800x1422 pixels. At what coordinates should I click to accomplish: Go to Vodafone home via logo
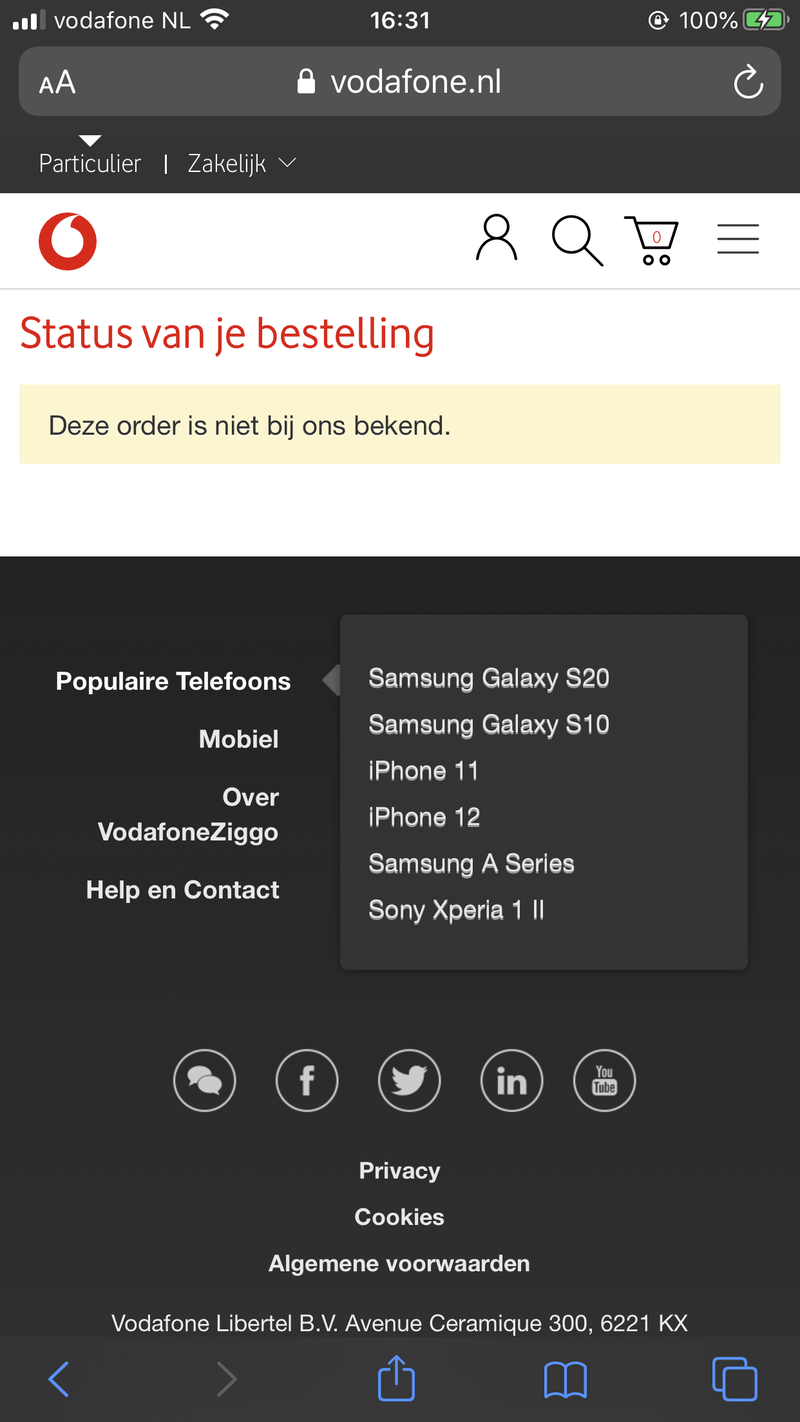[x=67, y=241]
